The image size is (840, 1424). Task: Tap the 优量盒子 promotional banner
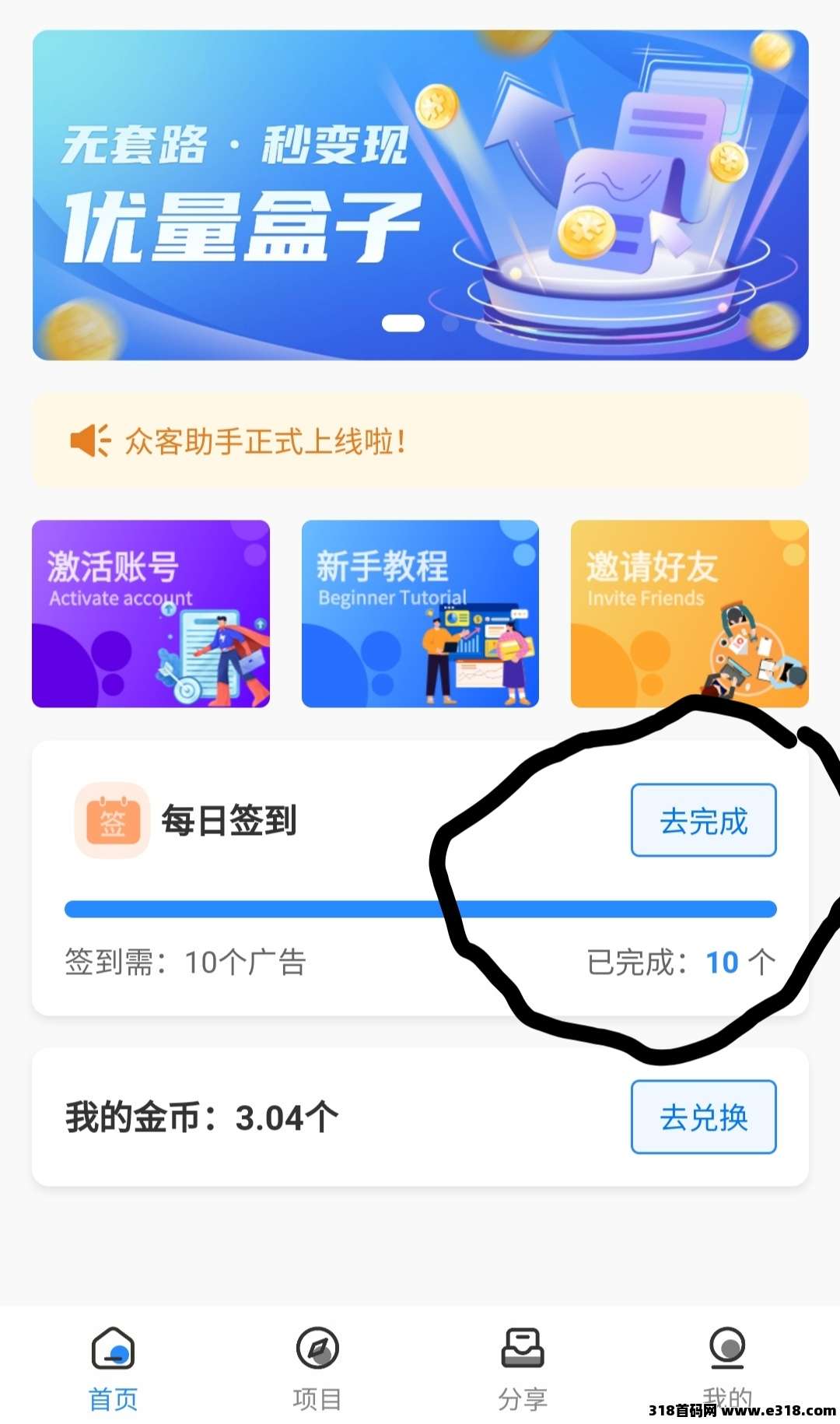(420, 195)
